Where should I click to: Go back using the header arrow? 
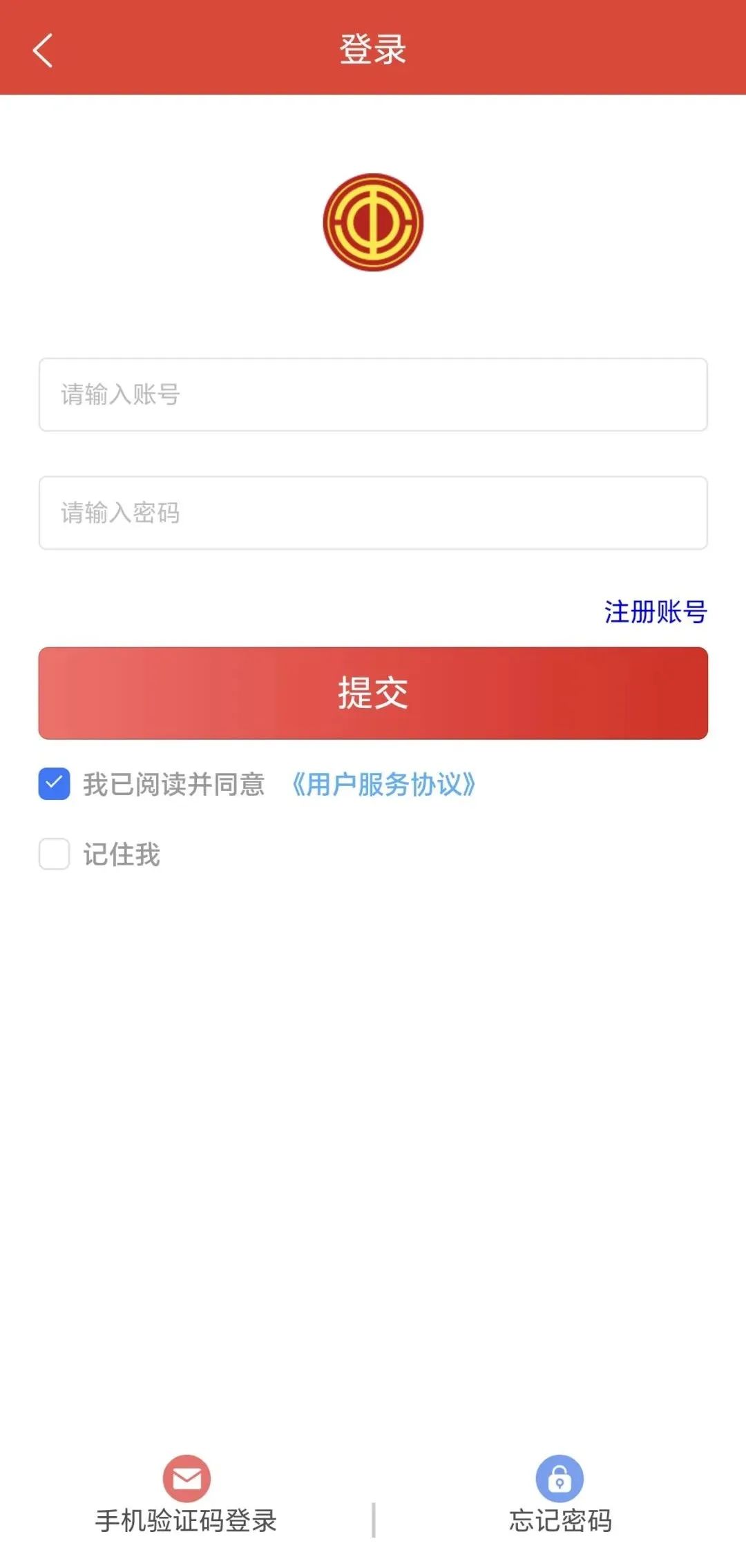tap(43, 50)
